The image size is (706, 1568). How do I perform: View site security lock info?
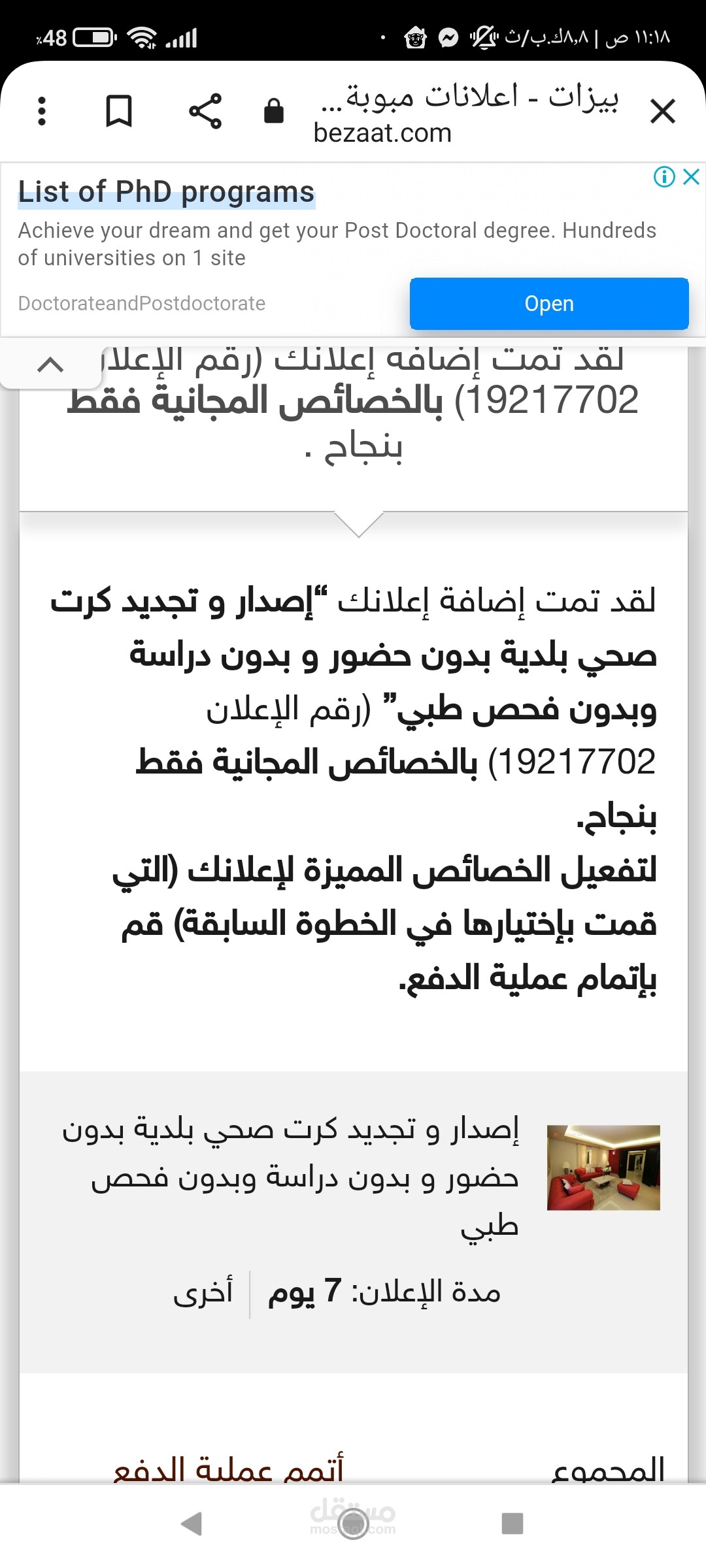click(274, 110)
